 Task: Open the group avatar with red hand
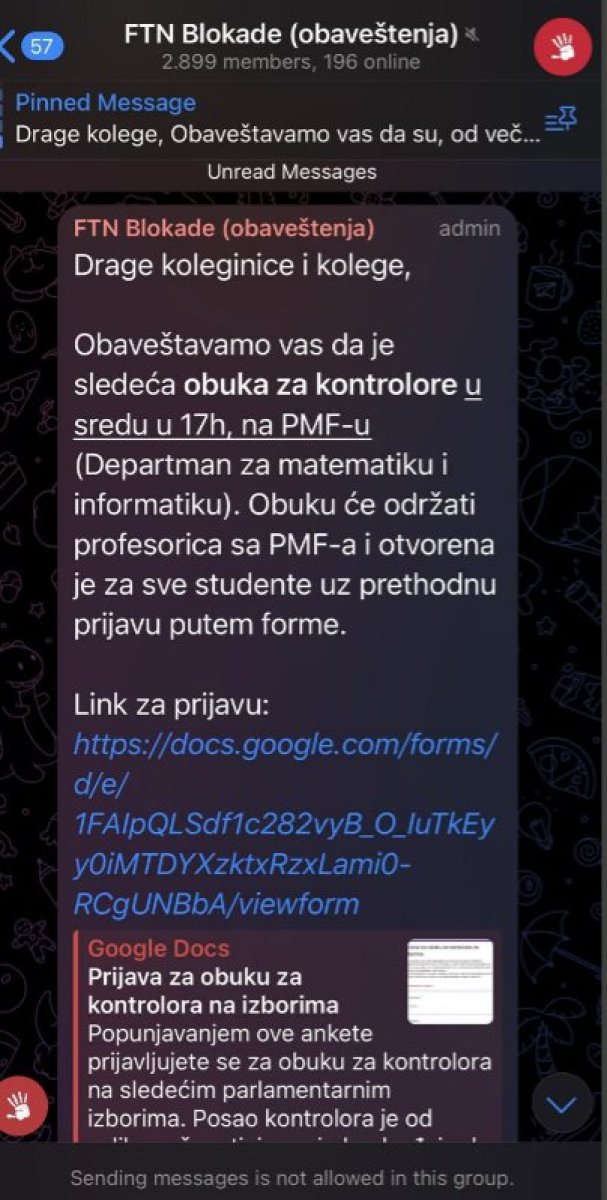point(563,46)
